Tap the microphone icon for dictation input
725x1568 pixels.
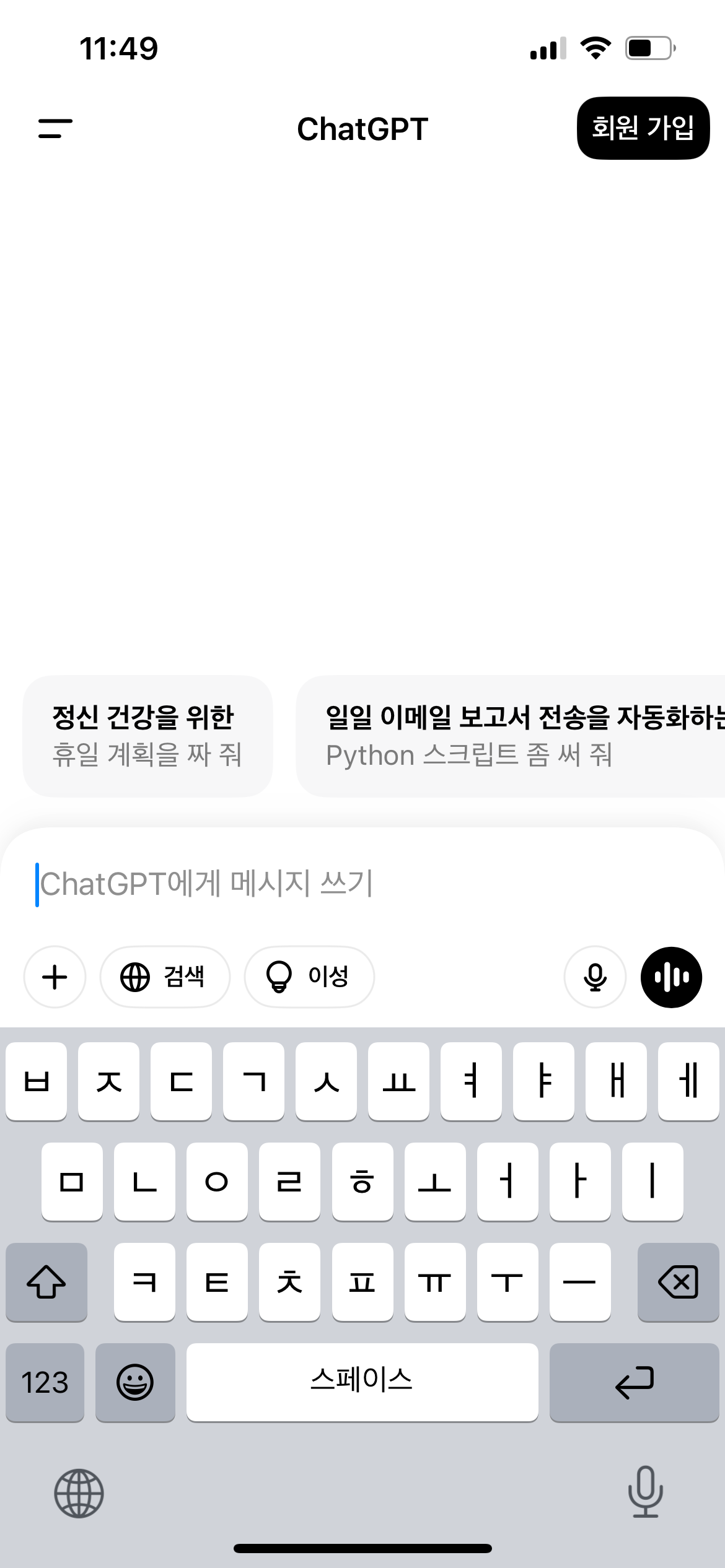pyautogui.click(x=594, y=977)
